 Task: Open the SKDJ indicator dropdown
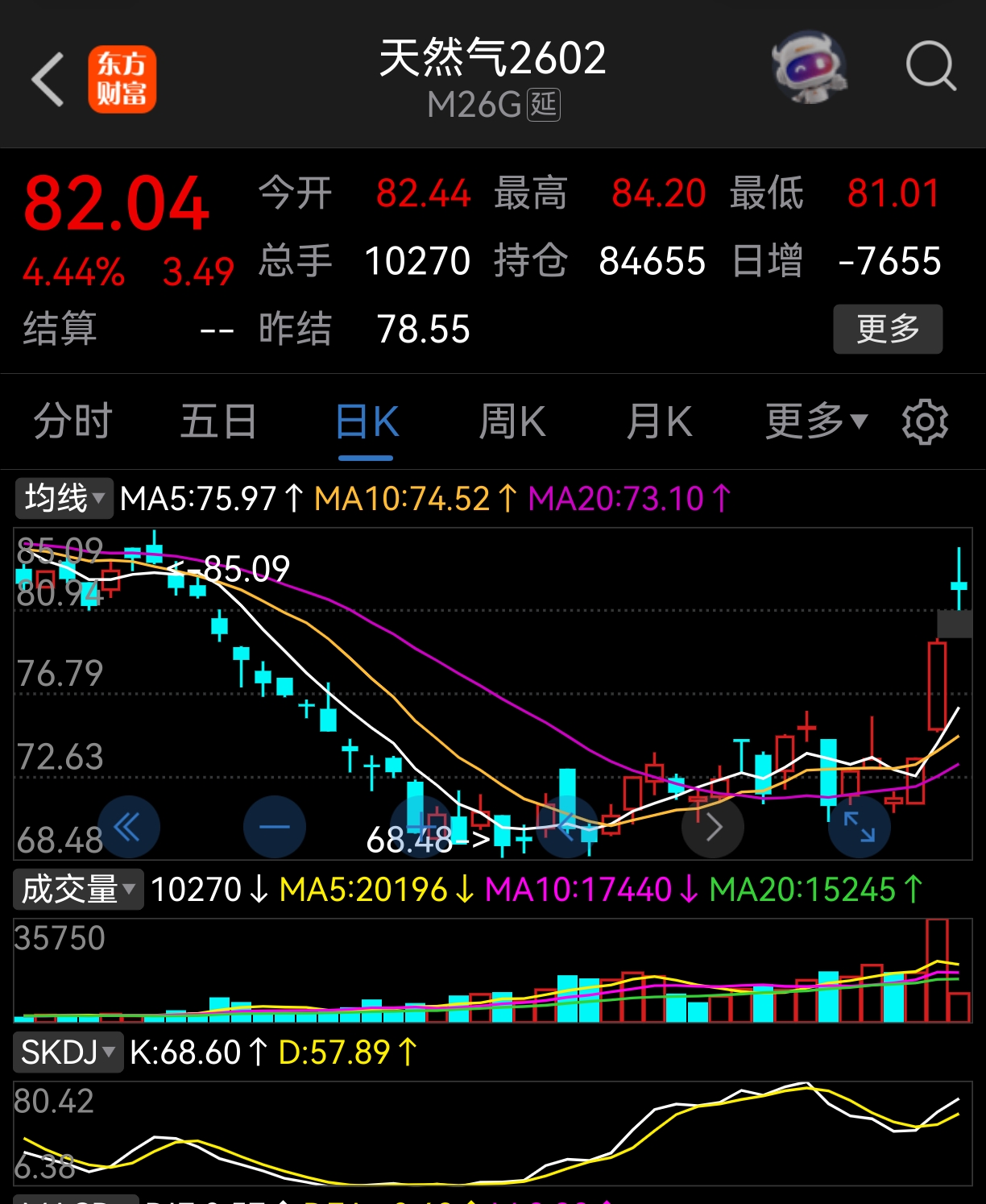107,1052
